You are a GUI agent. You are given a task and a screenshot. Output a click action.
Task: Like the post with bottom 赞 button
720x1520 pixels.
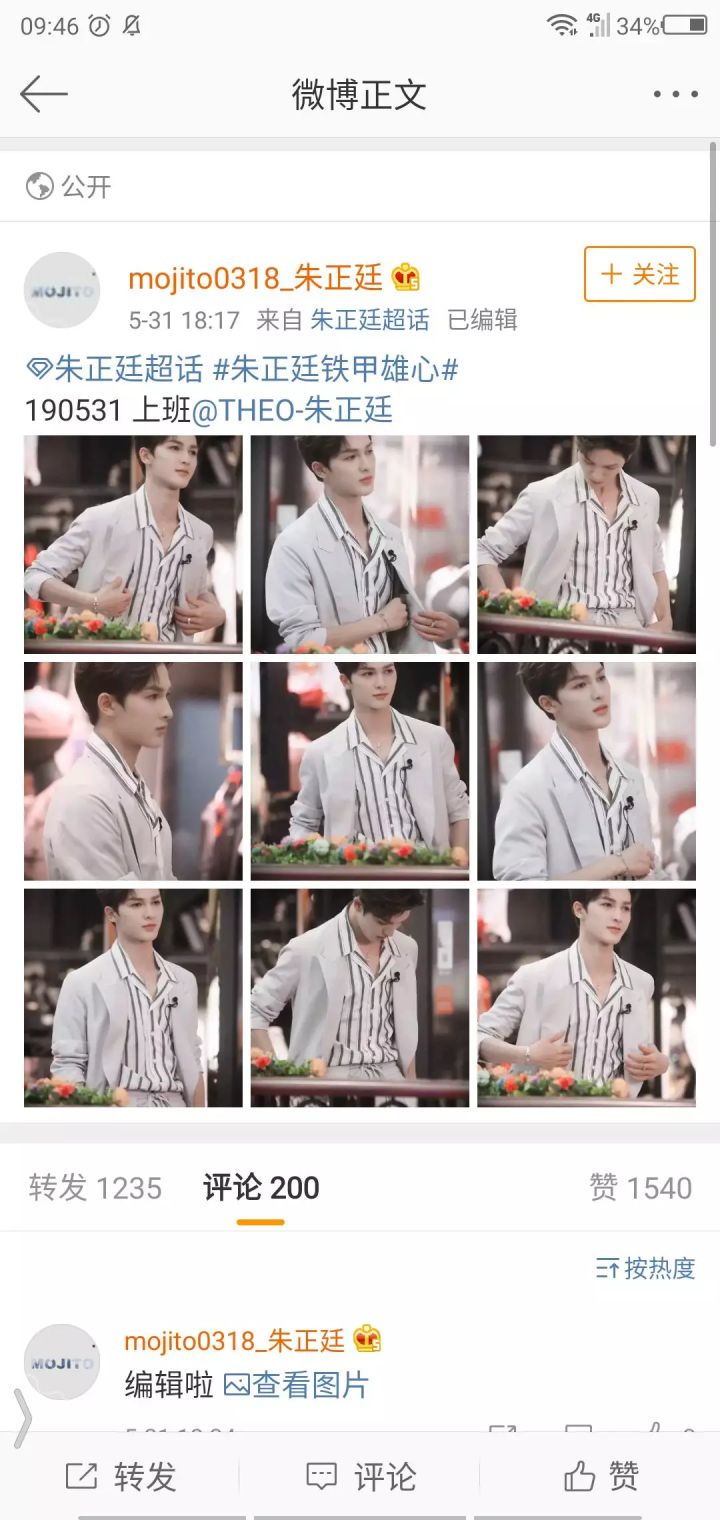600,1476
